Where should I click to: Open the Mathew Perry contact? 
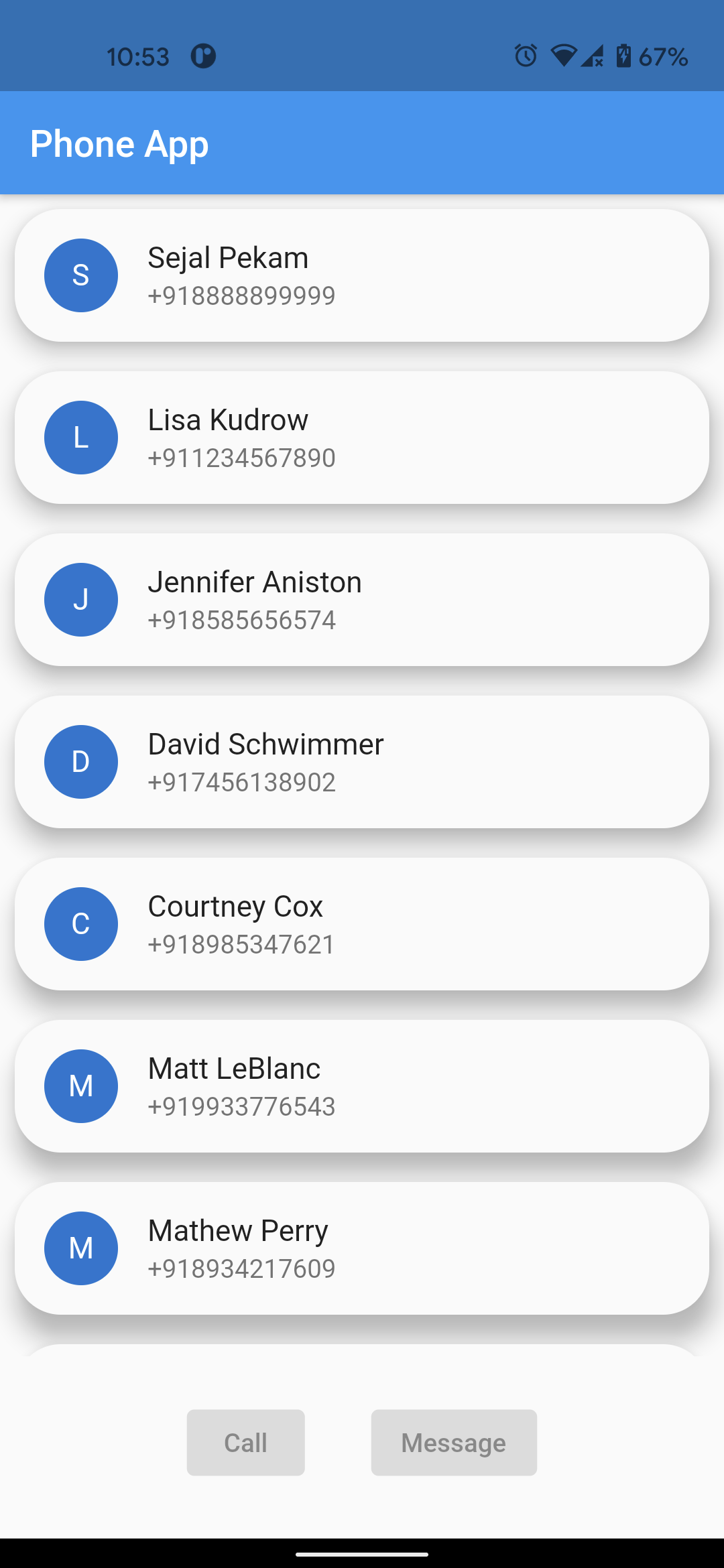click(362, 1248)
